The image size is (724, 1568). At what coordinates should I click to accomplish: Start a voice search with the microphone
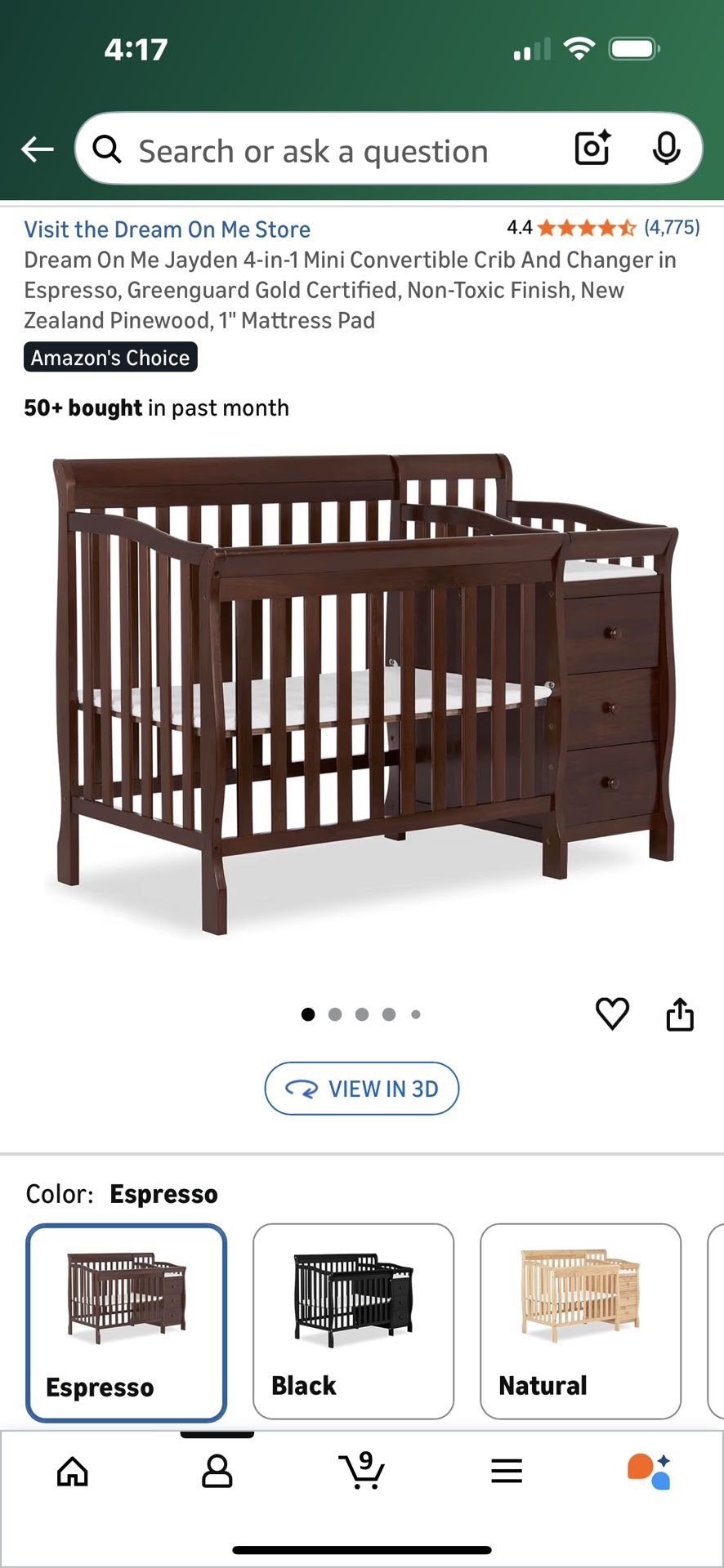pyautogui.click(x=668, y=149)
